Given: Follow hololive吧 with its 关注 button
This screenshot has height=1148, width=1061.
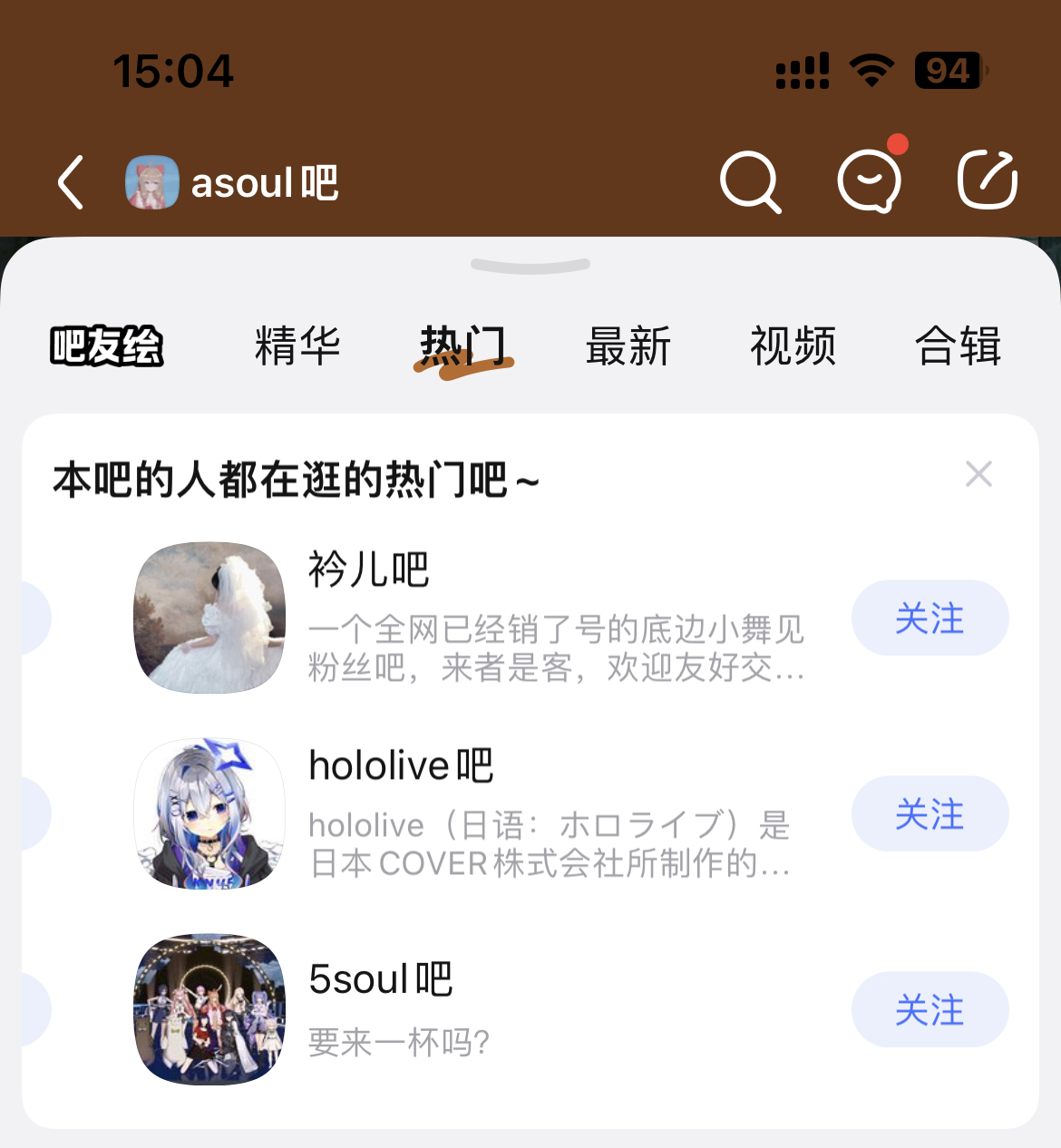Looking at the screenshot, I should pos(930,814).
